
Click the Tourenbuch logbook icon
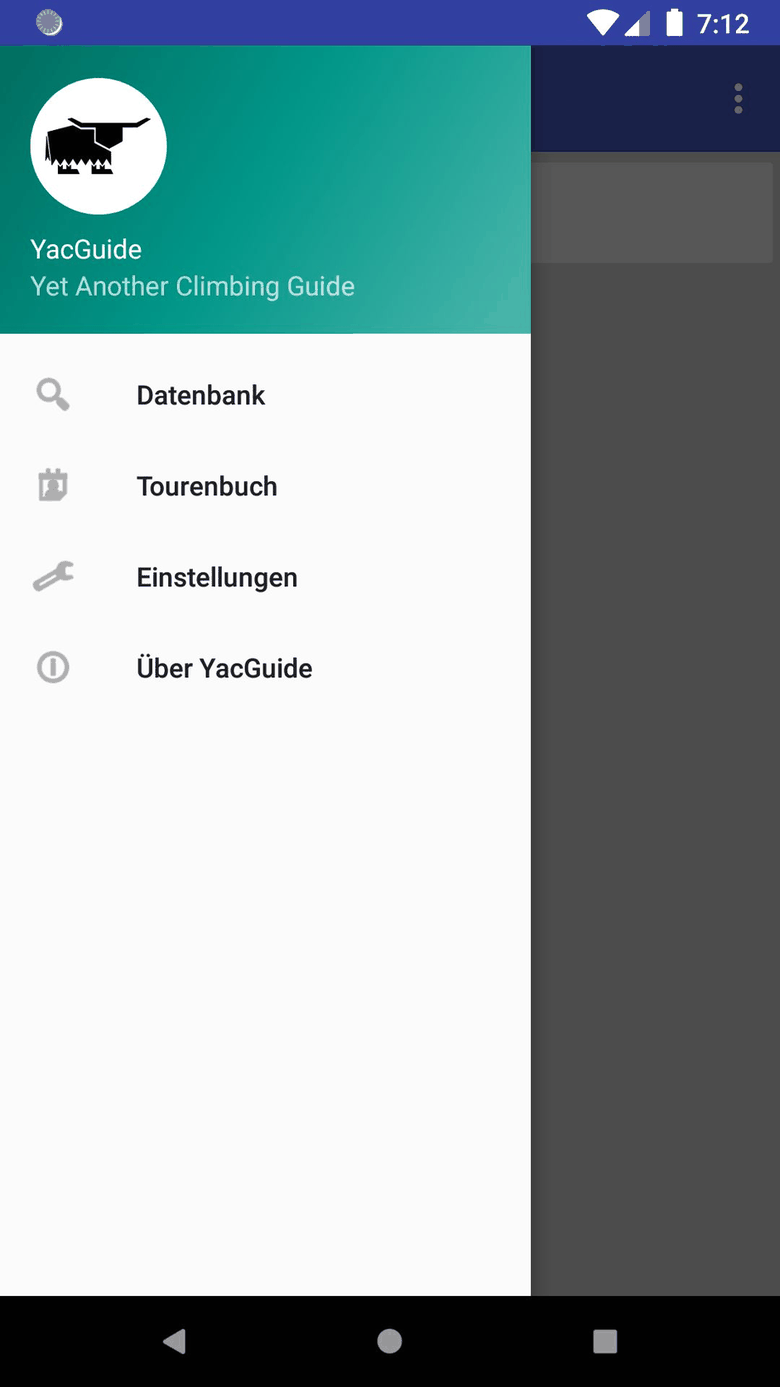52,485
